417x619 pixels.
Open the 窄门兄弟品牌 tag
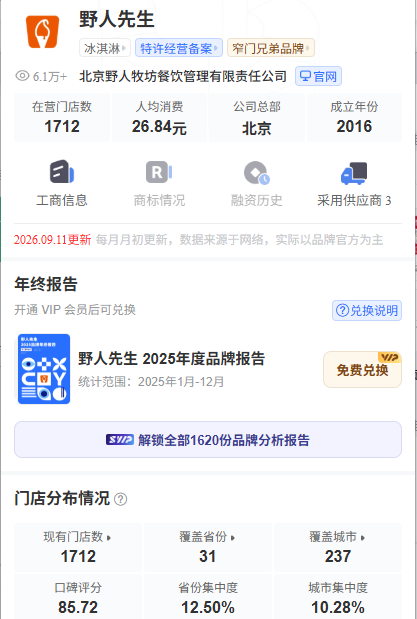click(x=271, y=48)
